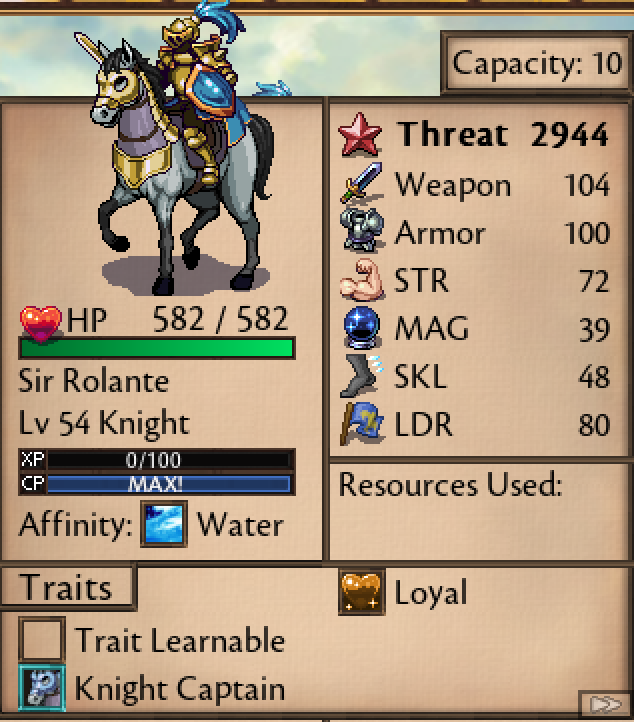The width and height of the screenshot is (634, 722).
Task: Tap the Knight Captain trait
Action: pyautogui.click(x=42, y=688)
